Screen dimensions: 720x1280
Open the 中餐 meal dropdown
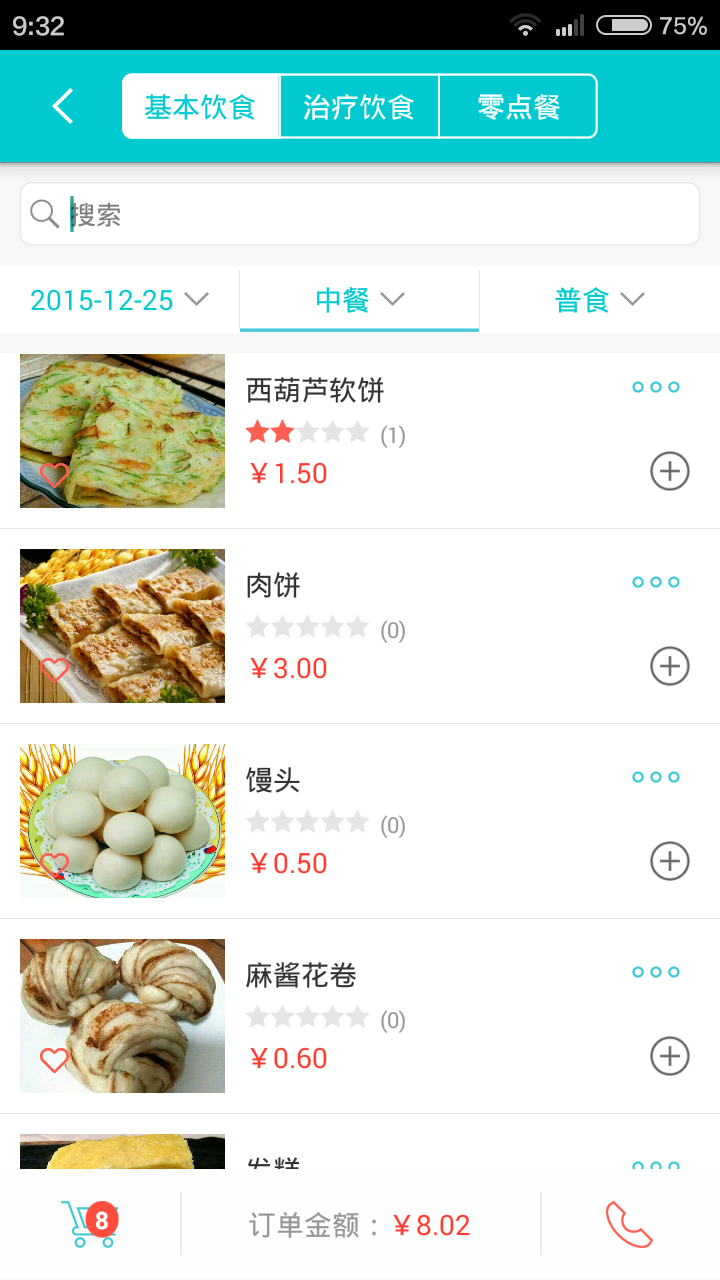tap(359, 300)
